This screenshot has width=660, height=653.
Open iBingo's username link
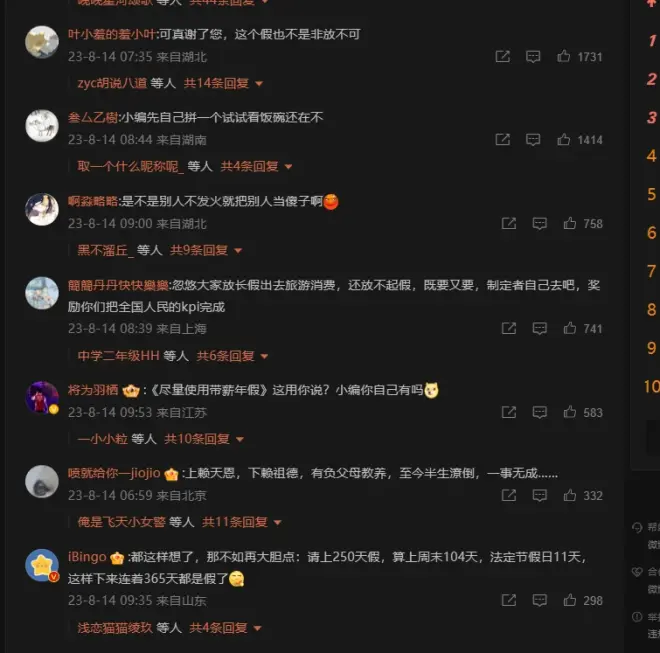pyautogui.click(x=86, y=557)
